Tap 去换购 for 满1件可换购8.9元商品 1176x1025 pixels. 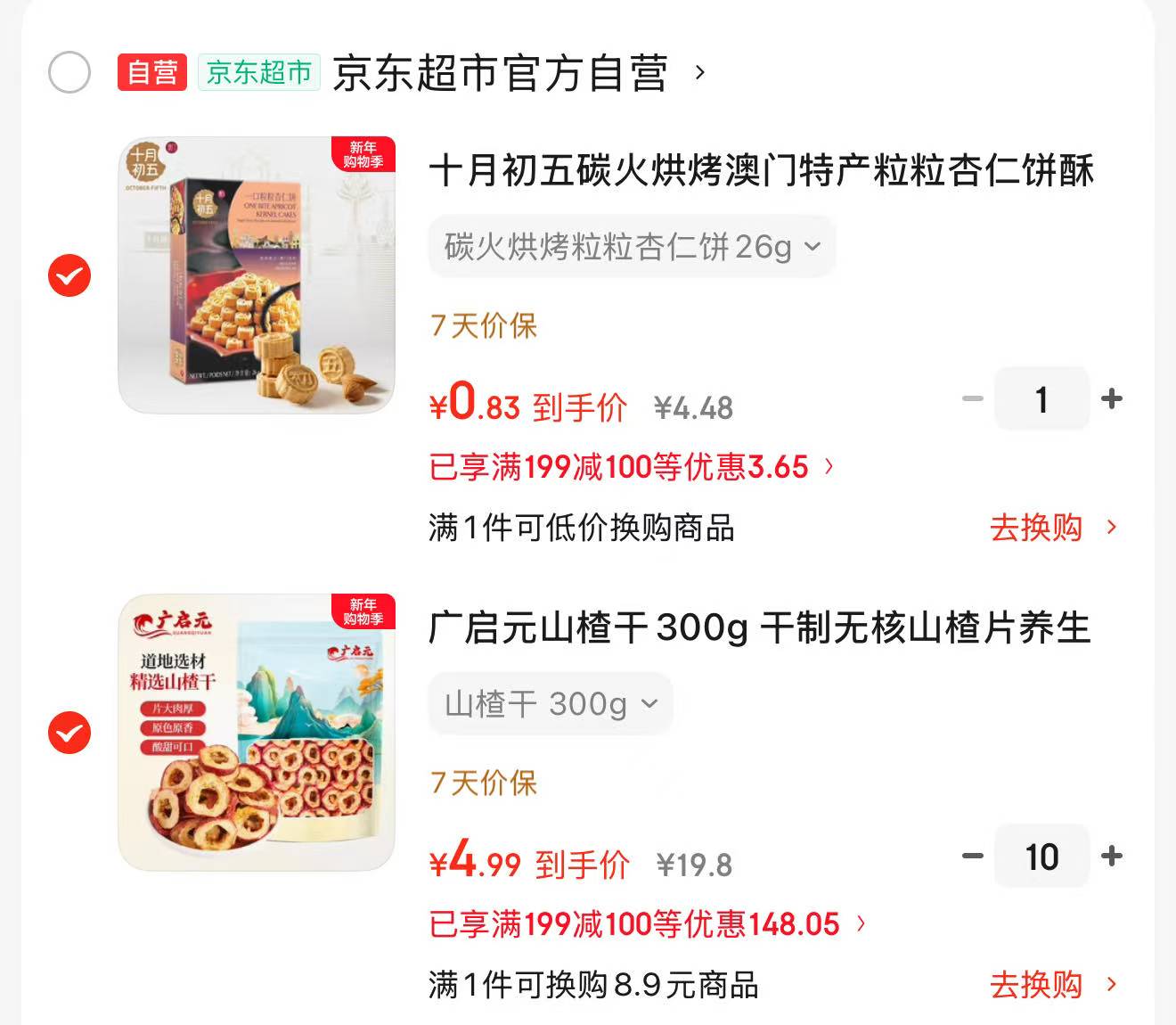1053,985
